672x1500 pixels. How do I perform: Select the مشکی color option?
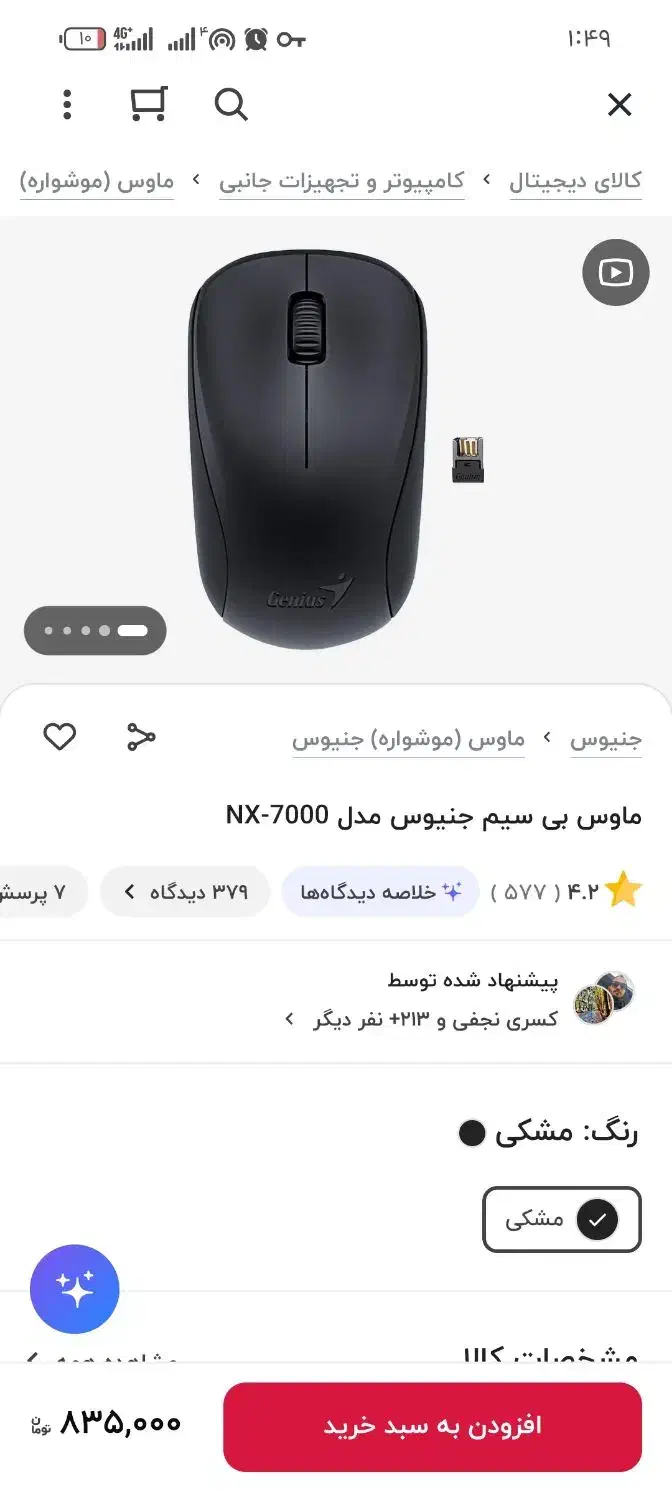click(561, 1219)
